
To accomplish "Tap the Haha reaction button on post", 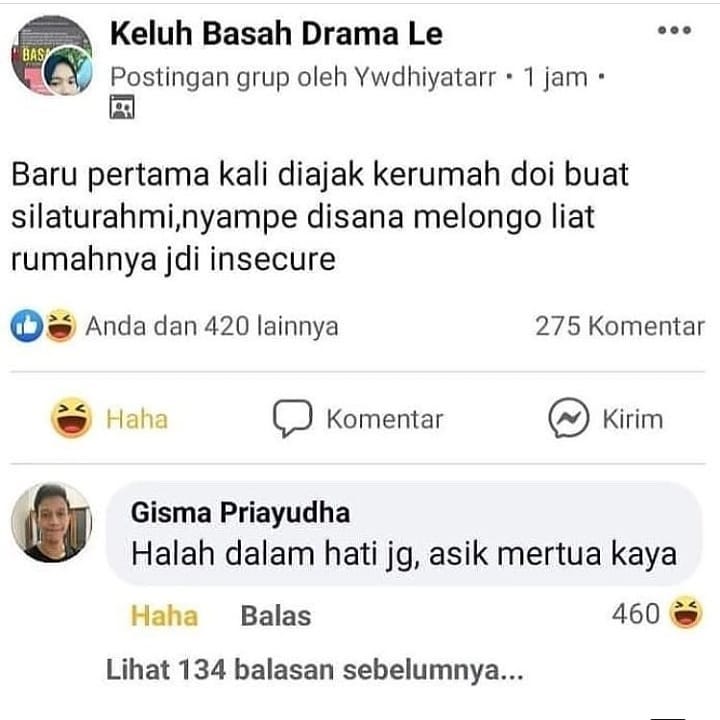I will click(110, 418).
